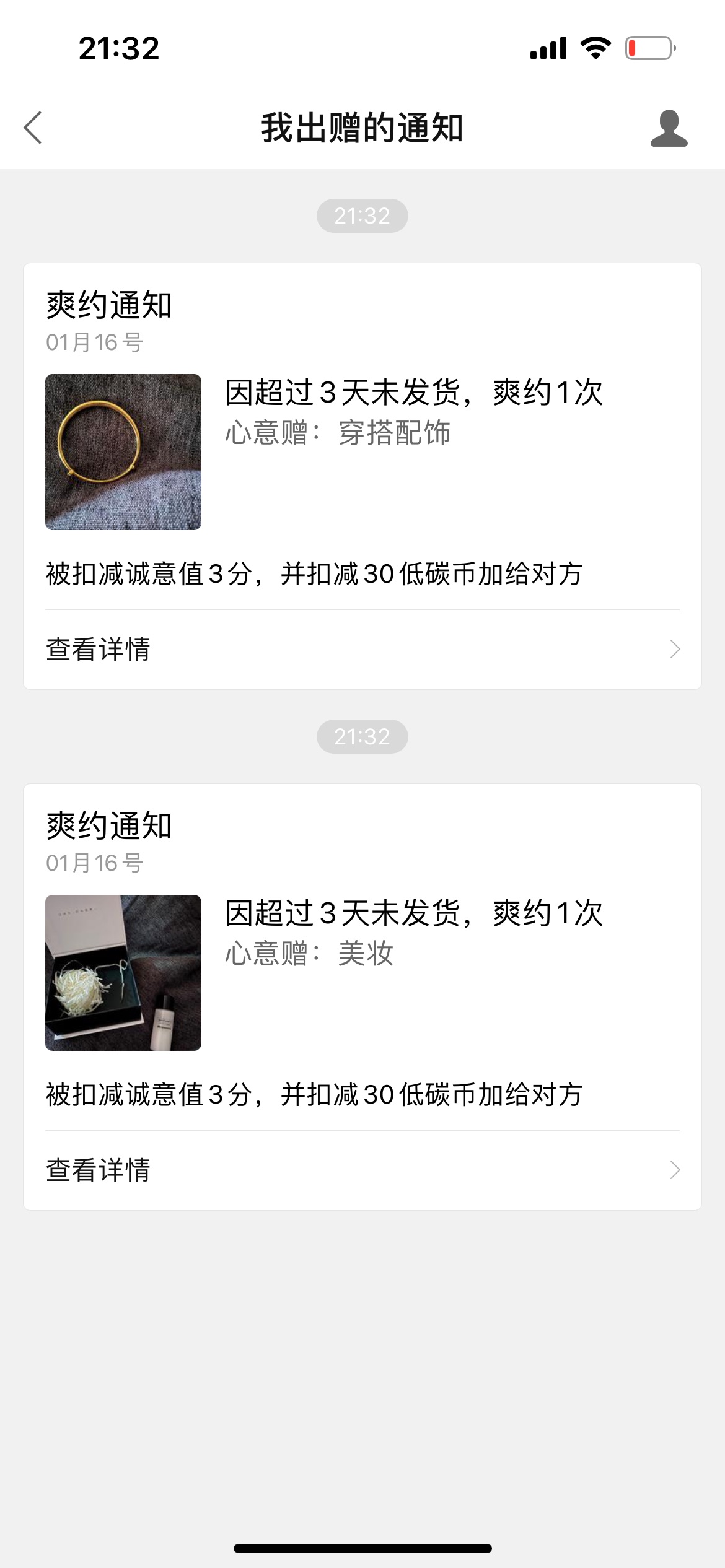Tap the gold bracelet thumbnail
725x1568 pixels.
pos(123,452)
